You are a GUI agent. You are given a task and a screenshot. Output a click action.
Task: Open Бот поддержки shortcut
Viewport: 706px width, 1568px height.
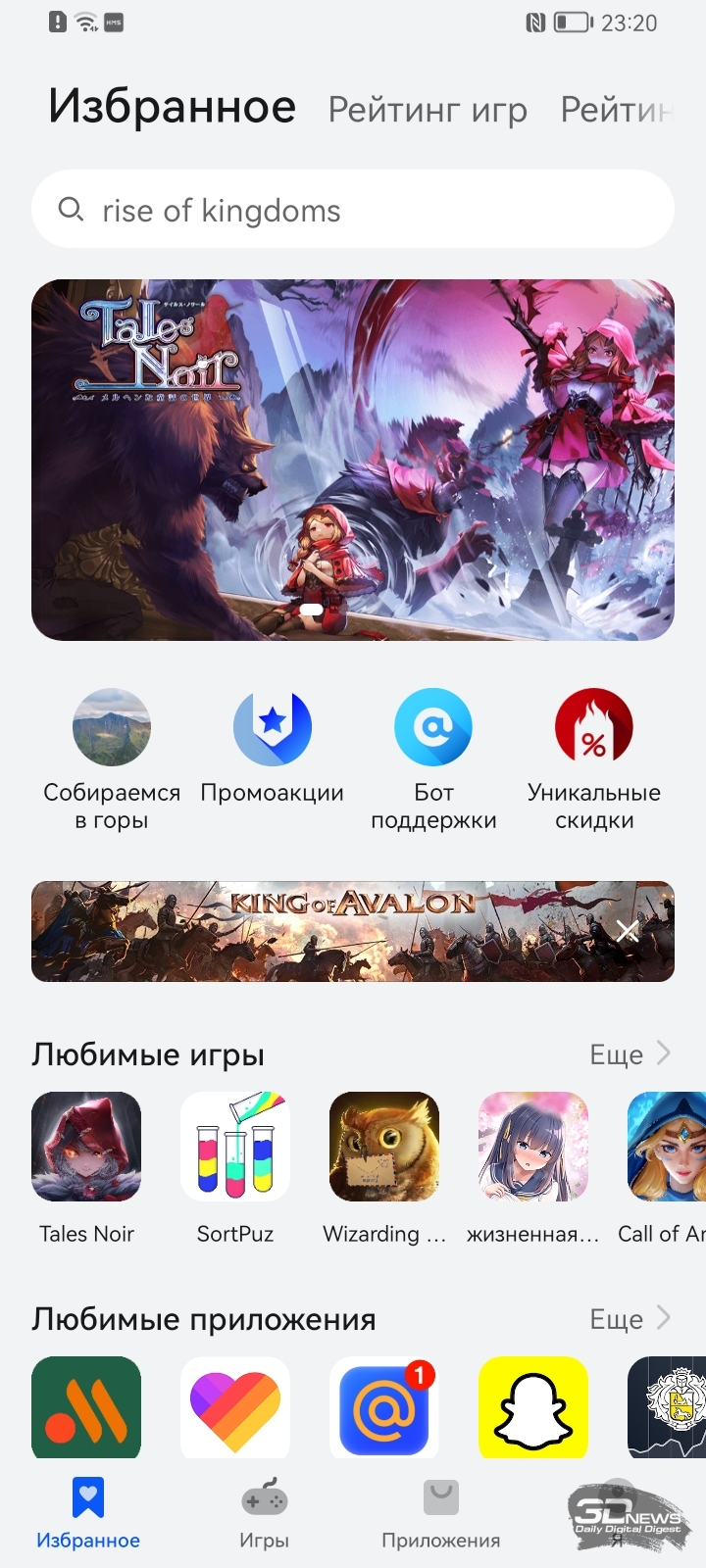(433, 760)
